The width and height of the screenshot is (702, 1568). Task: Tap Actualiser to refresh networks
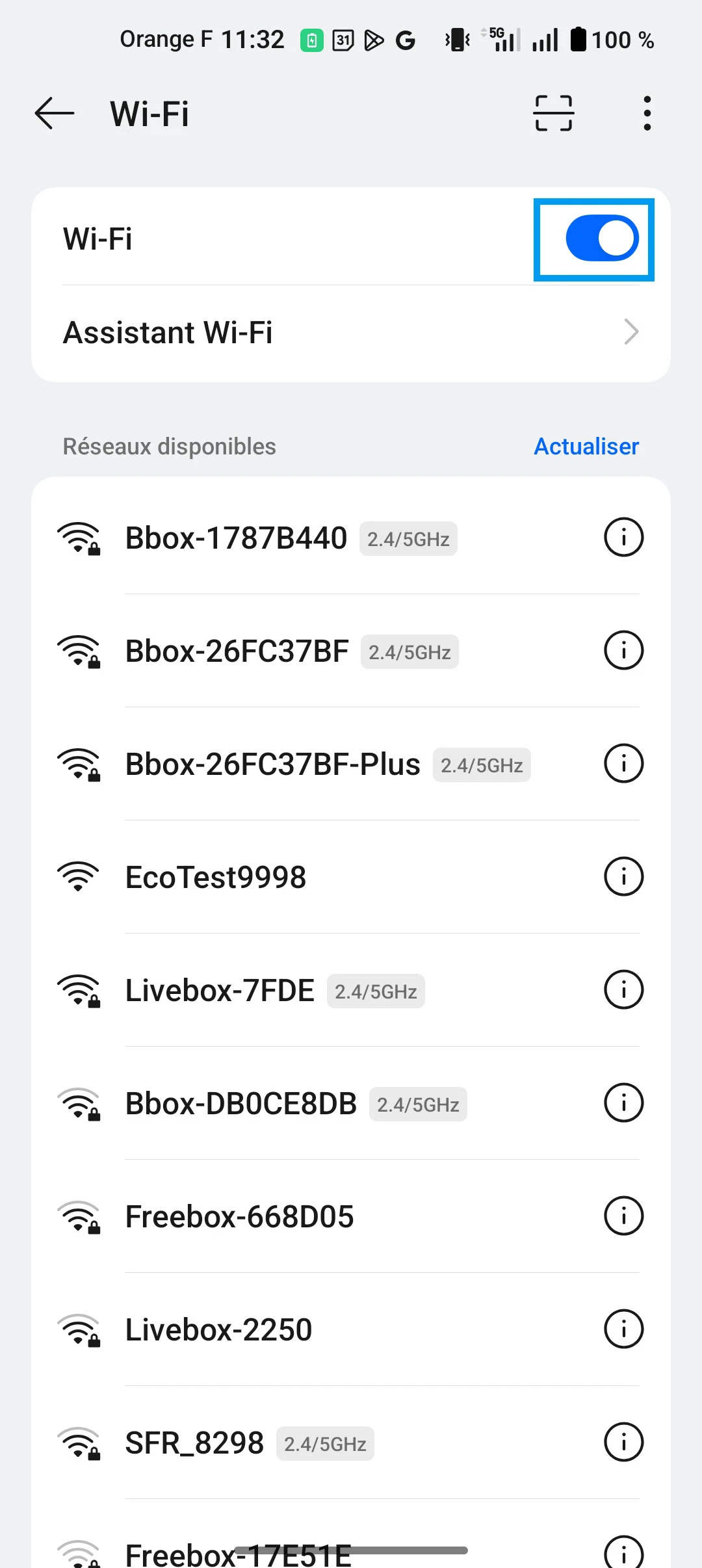(x=586, y=447)
